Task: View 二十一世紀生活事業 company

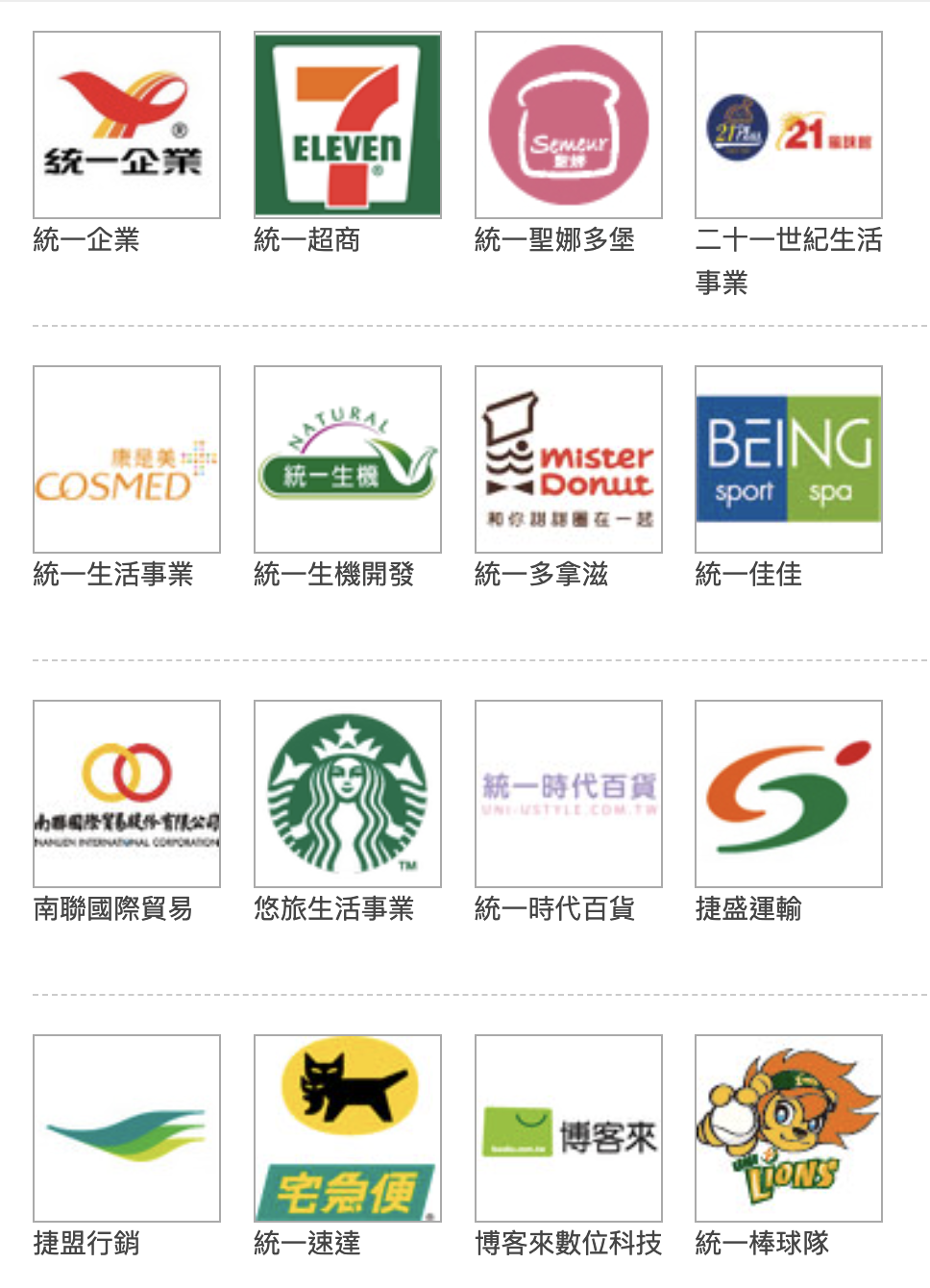Action: click(x=789, y=125)
